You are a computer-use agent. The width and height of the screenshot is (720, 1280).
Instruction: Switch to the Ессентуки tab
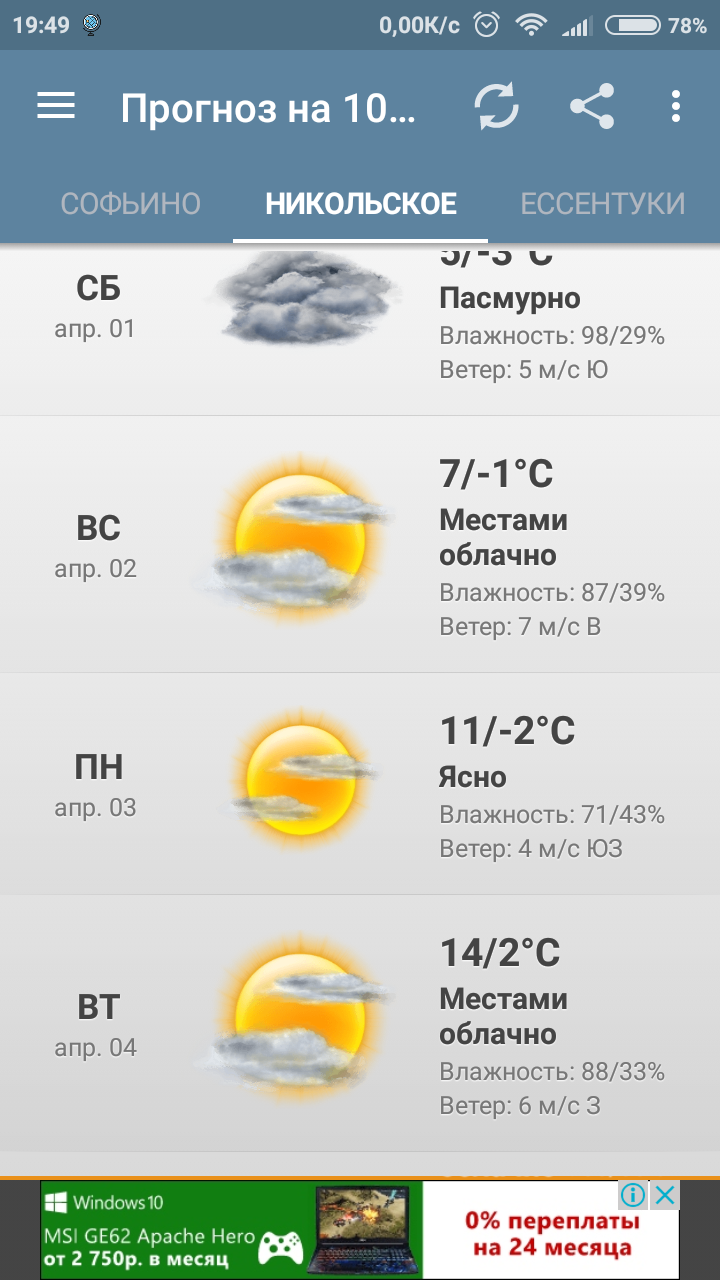[602, 204]
